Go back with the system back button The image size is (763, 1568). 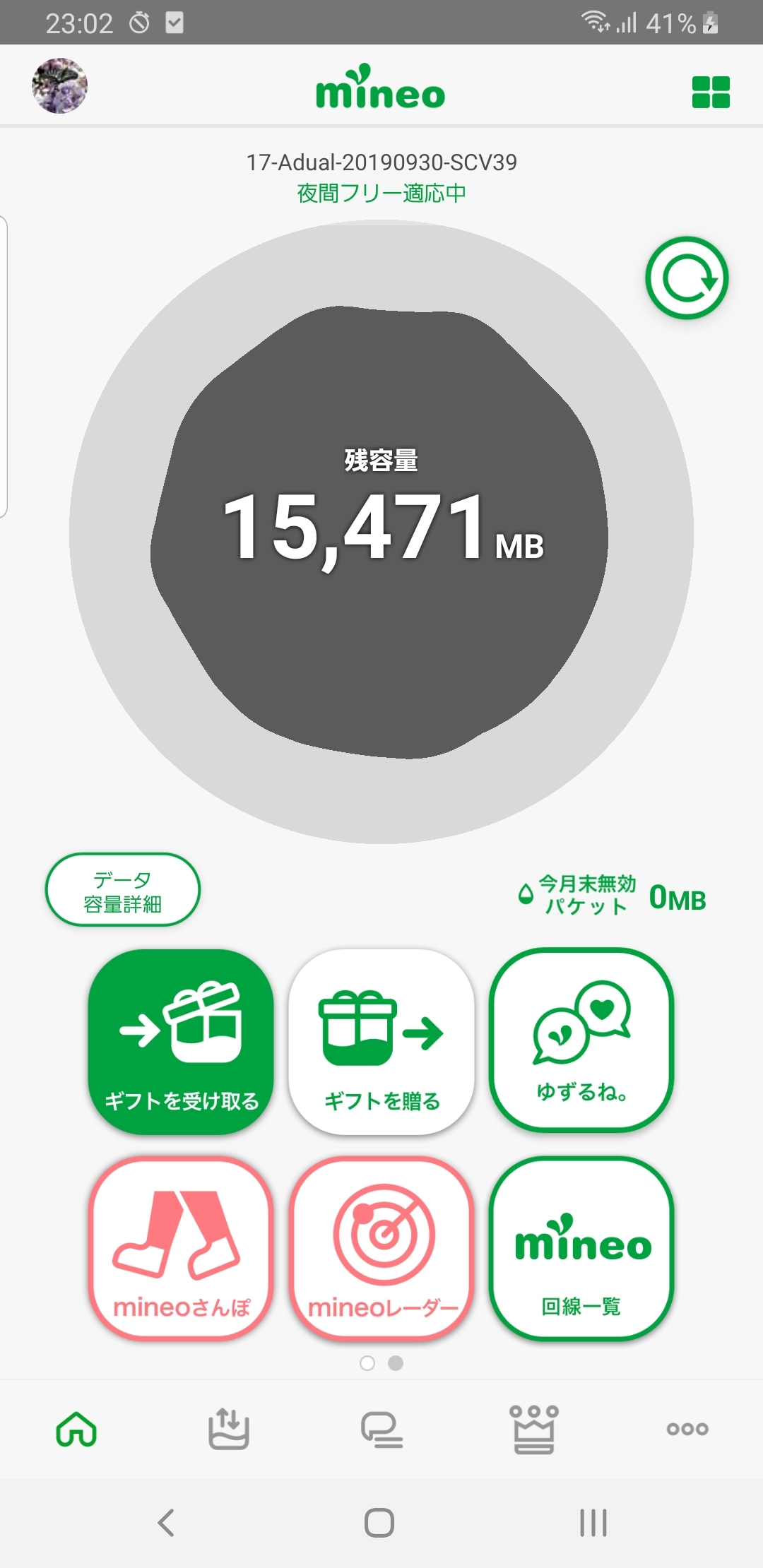[167, 1522]
